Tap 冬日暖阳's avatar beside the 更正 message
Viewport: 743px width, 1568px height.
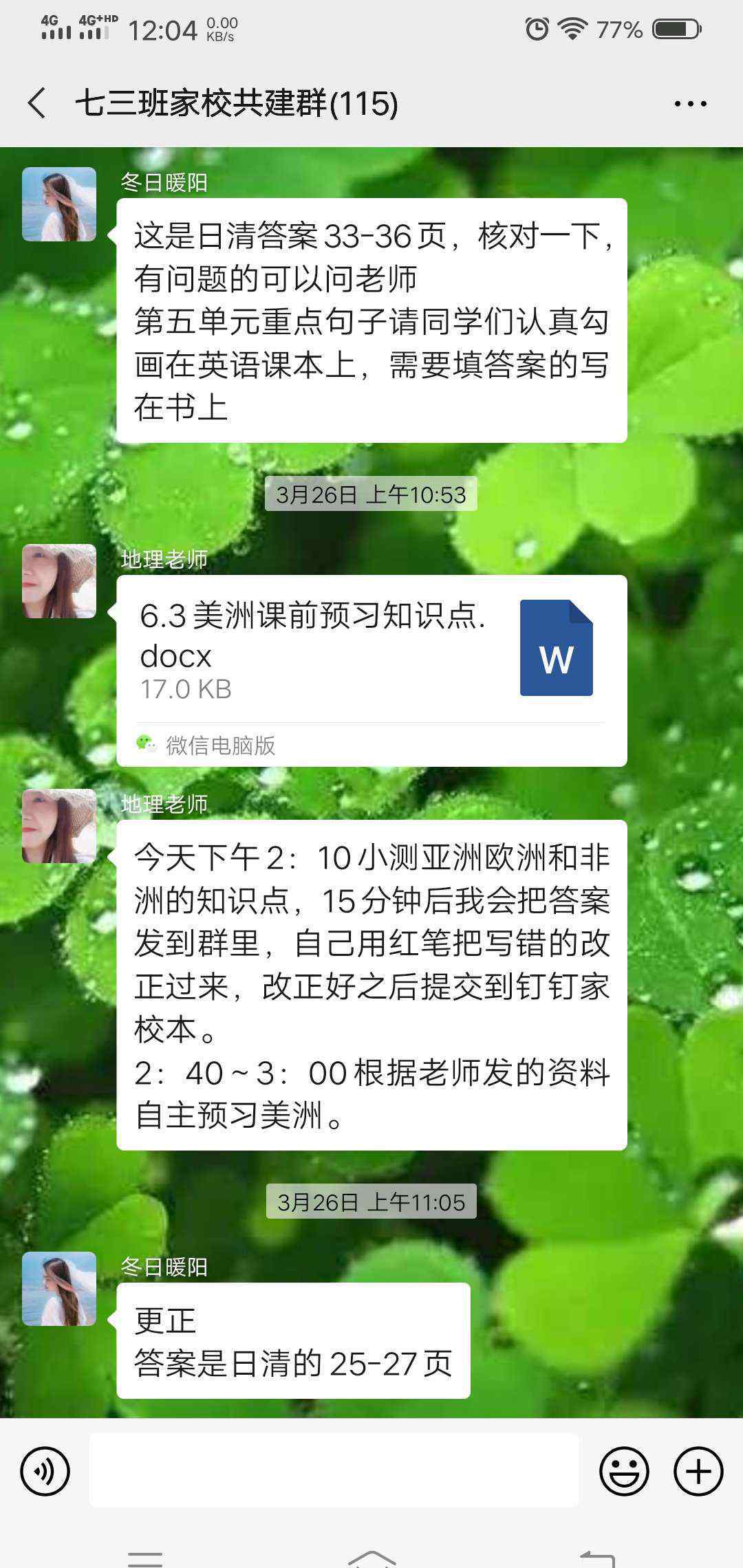(x=59, y=1289)
